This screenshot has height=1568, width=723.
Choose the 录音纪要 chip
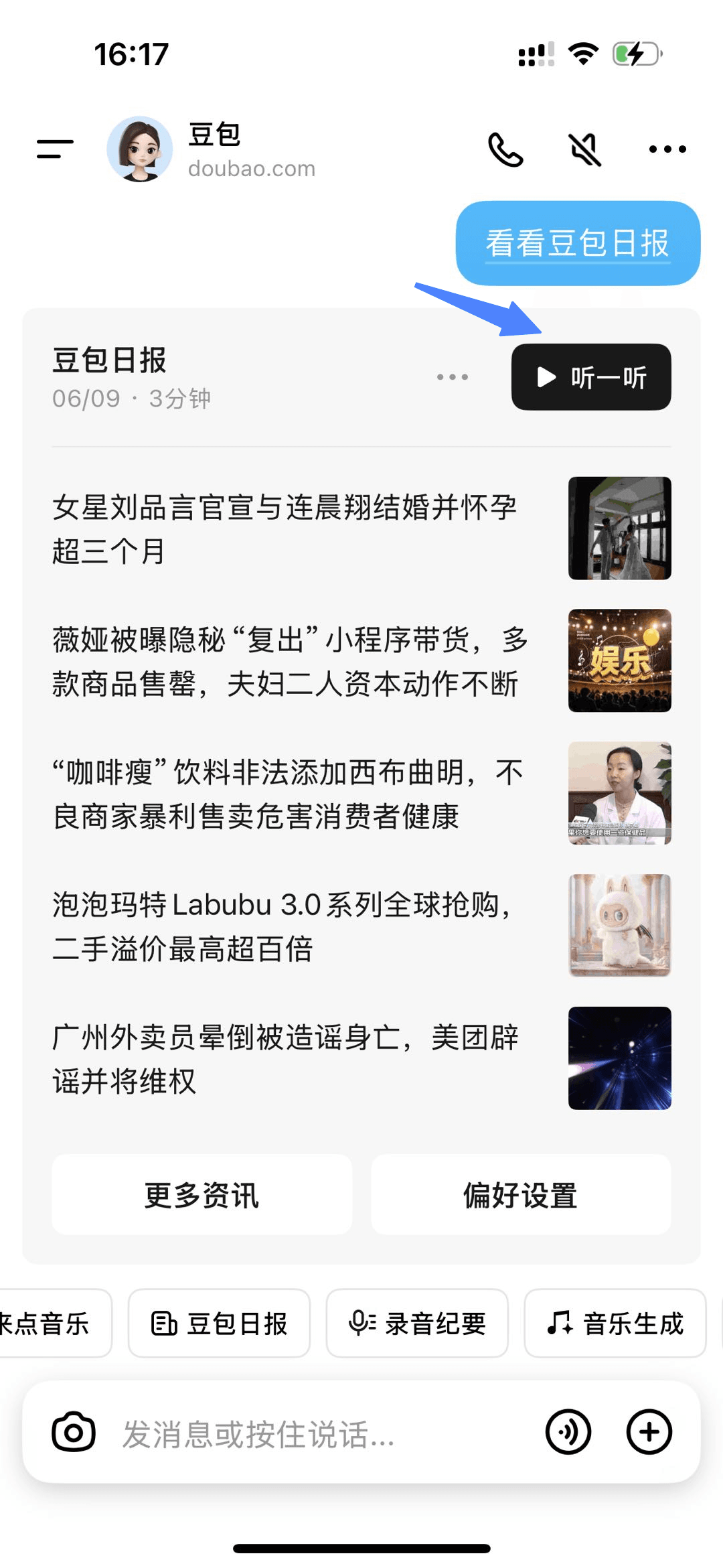[417, 1324]
